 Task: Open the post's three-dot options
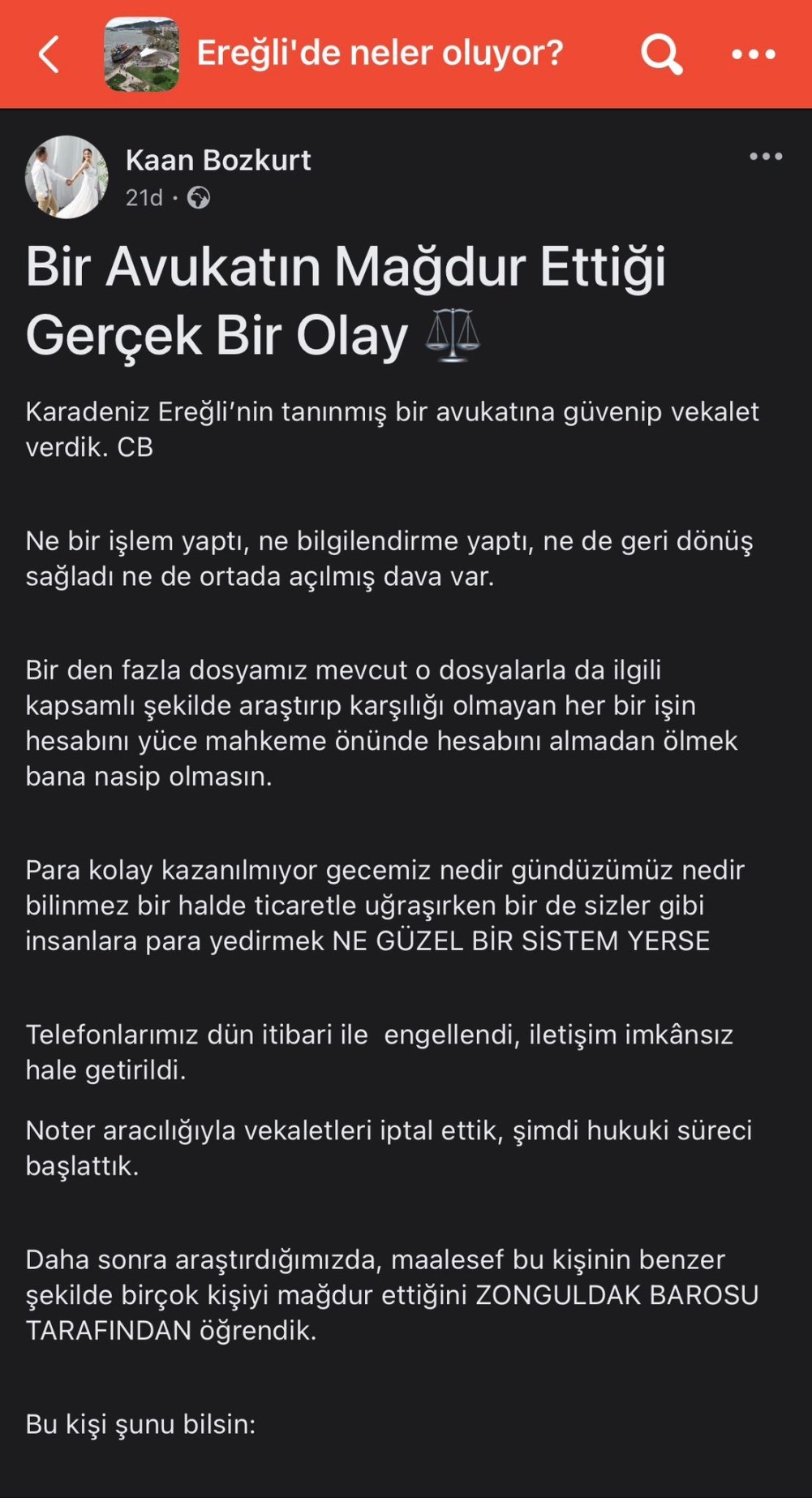(x=765, y=157)
